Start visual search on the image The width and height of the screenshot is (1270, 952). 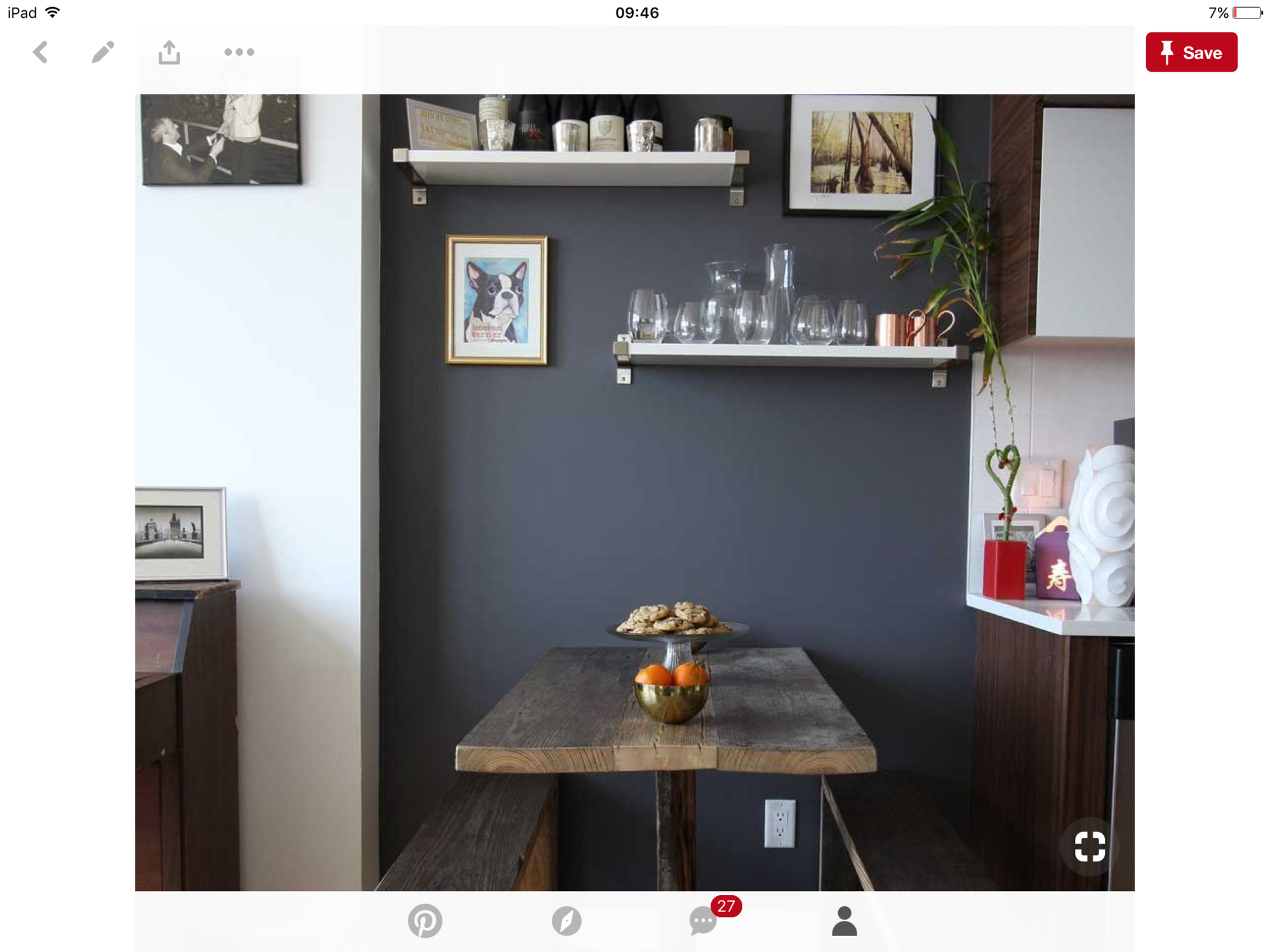[x=1089, y=846]
